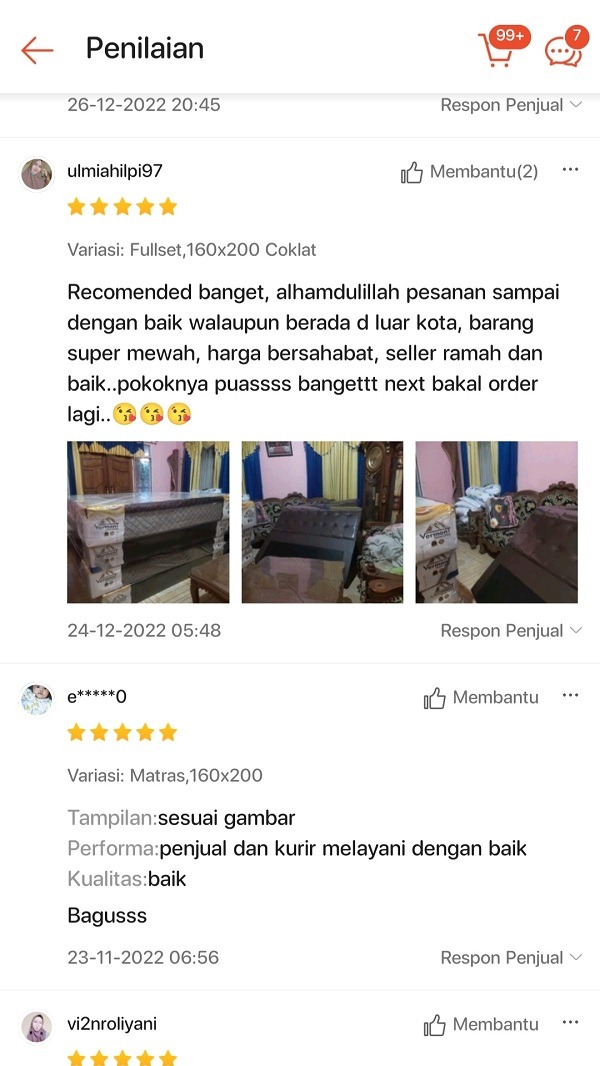The height and width of the screenshot is (1066, 600).
Task: Open more options on ulmiahilpi97's review
Action: 570,170
